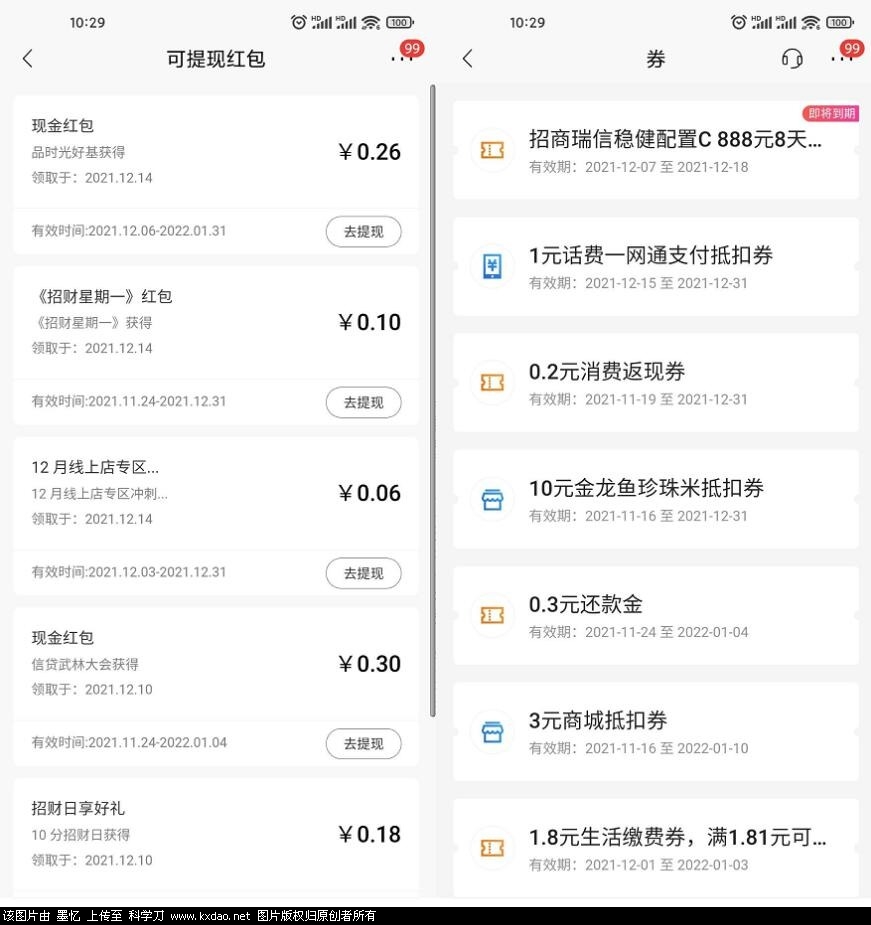Tap 去提现 for 12月线上店专区 ¥0.06
Viewport: 871px width, 925px height.
(363, 573)
